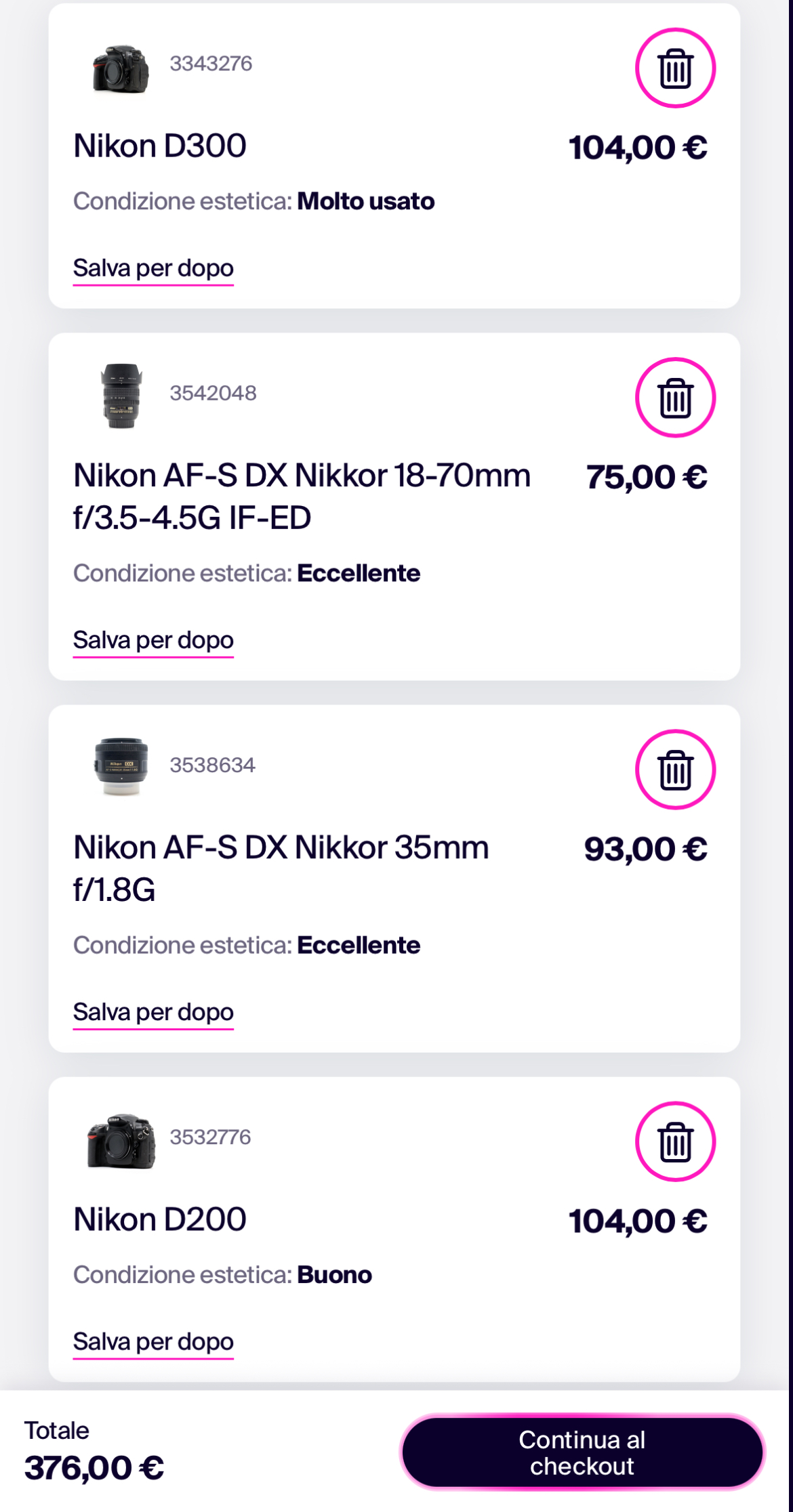The image size is (793, 1512).
Task: Open the Nikon D300 product thumbnail
Action: [121, 68]
